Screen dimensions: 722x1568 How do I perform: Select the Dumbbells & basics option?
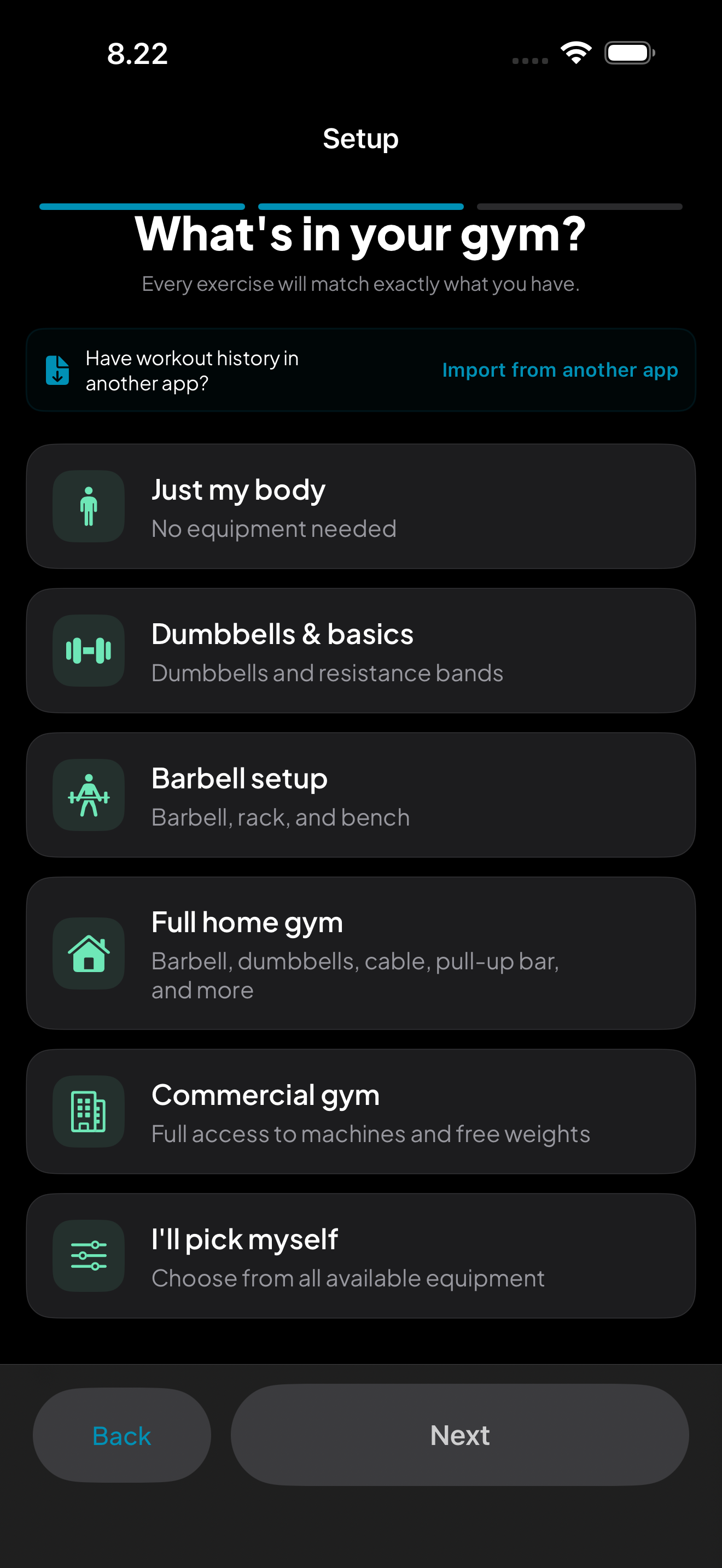(x=361, y=650)
